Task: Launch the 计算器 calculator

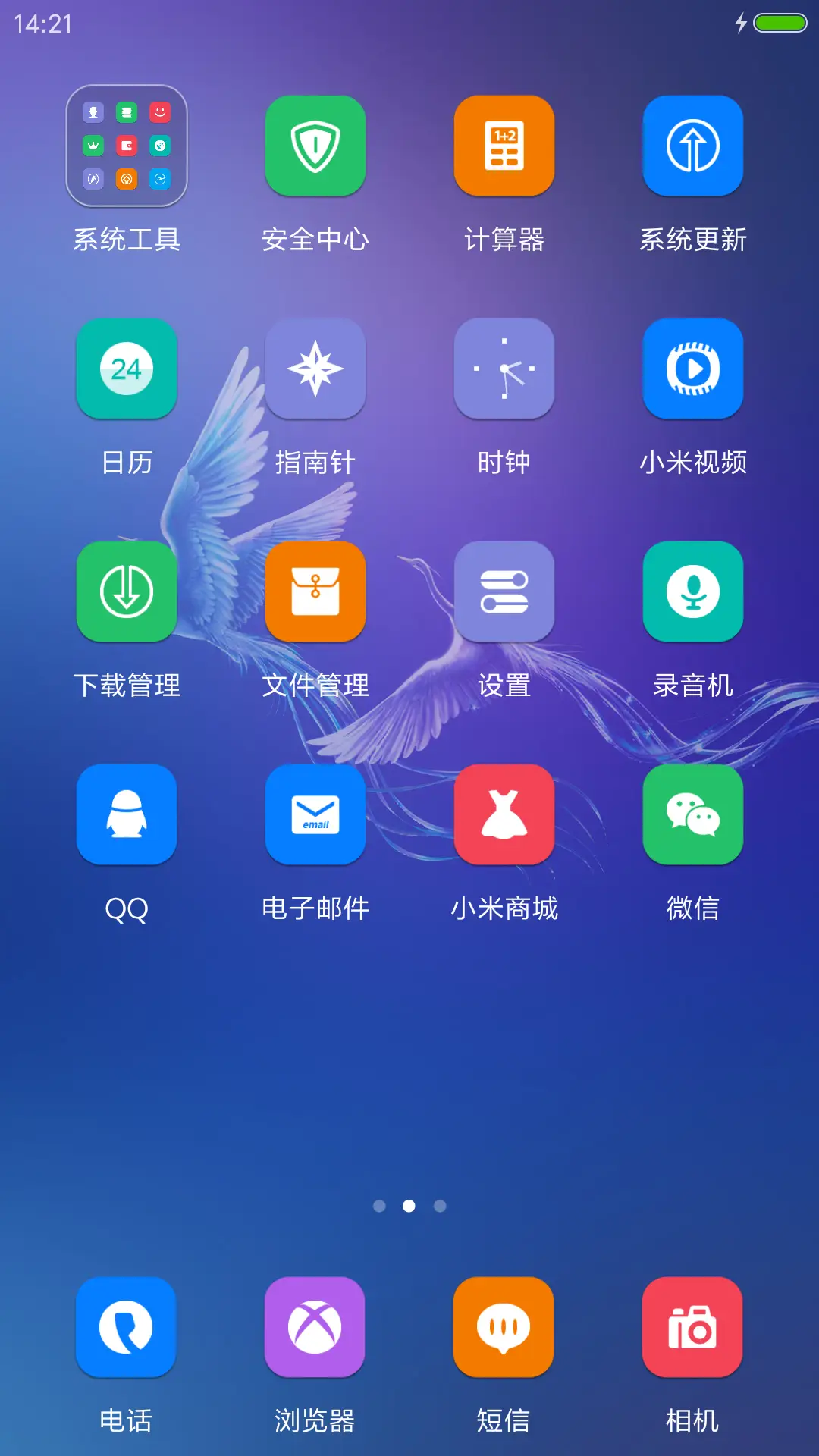Action: (504, 146)
